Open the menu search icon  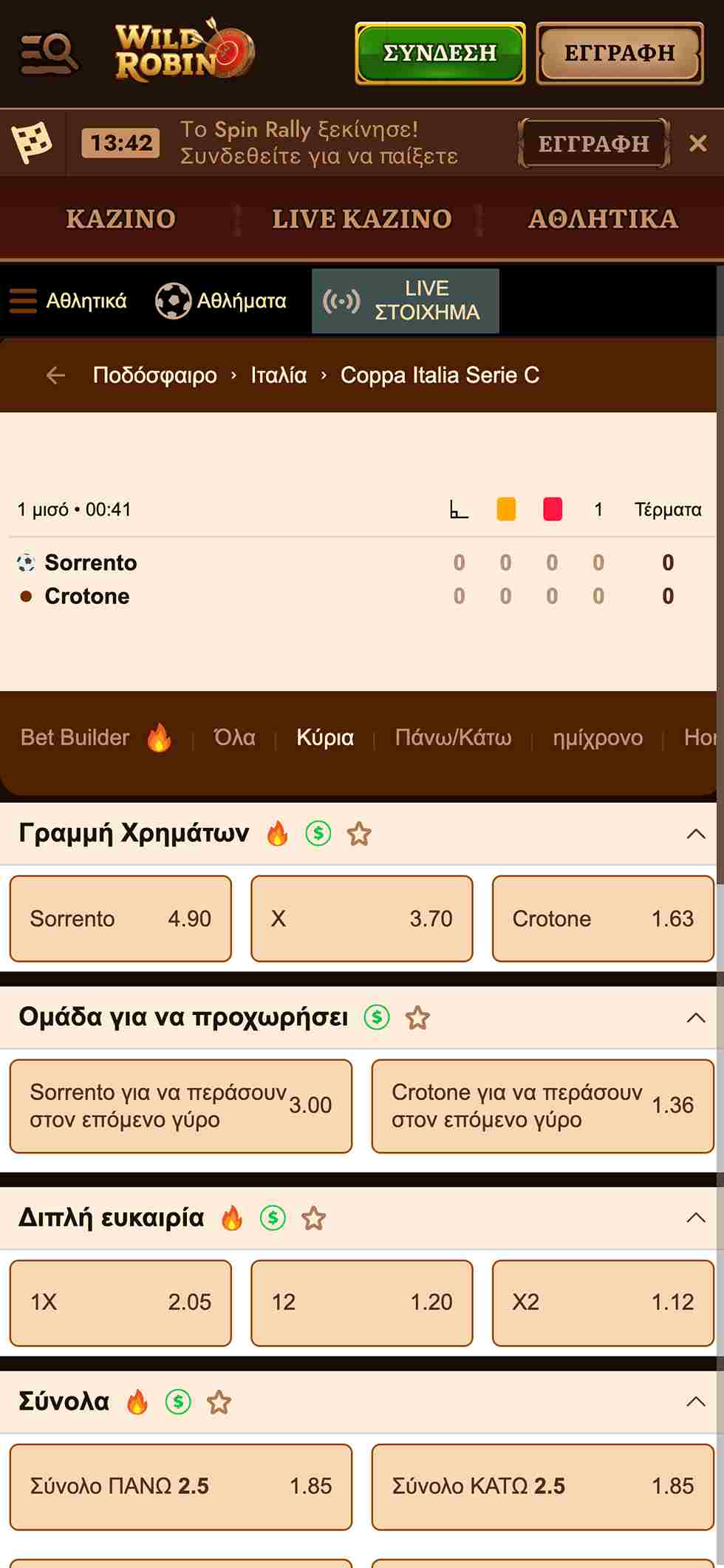point(48,54)
